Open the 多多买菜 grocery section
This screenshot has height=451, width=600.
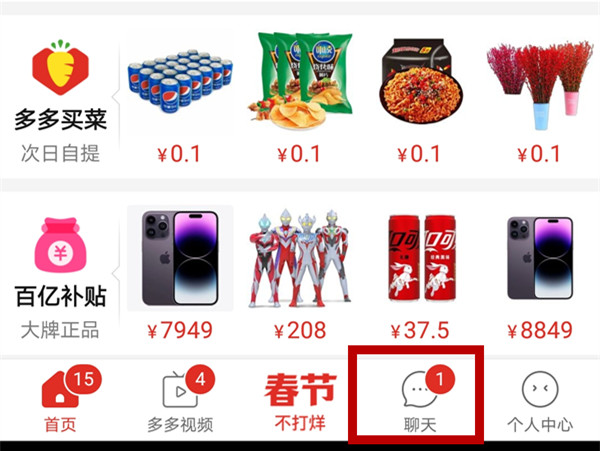pos(60,100)
